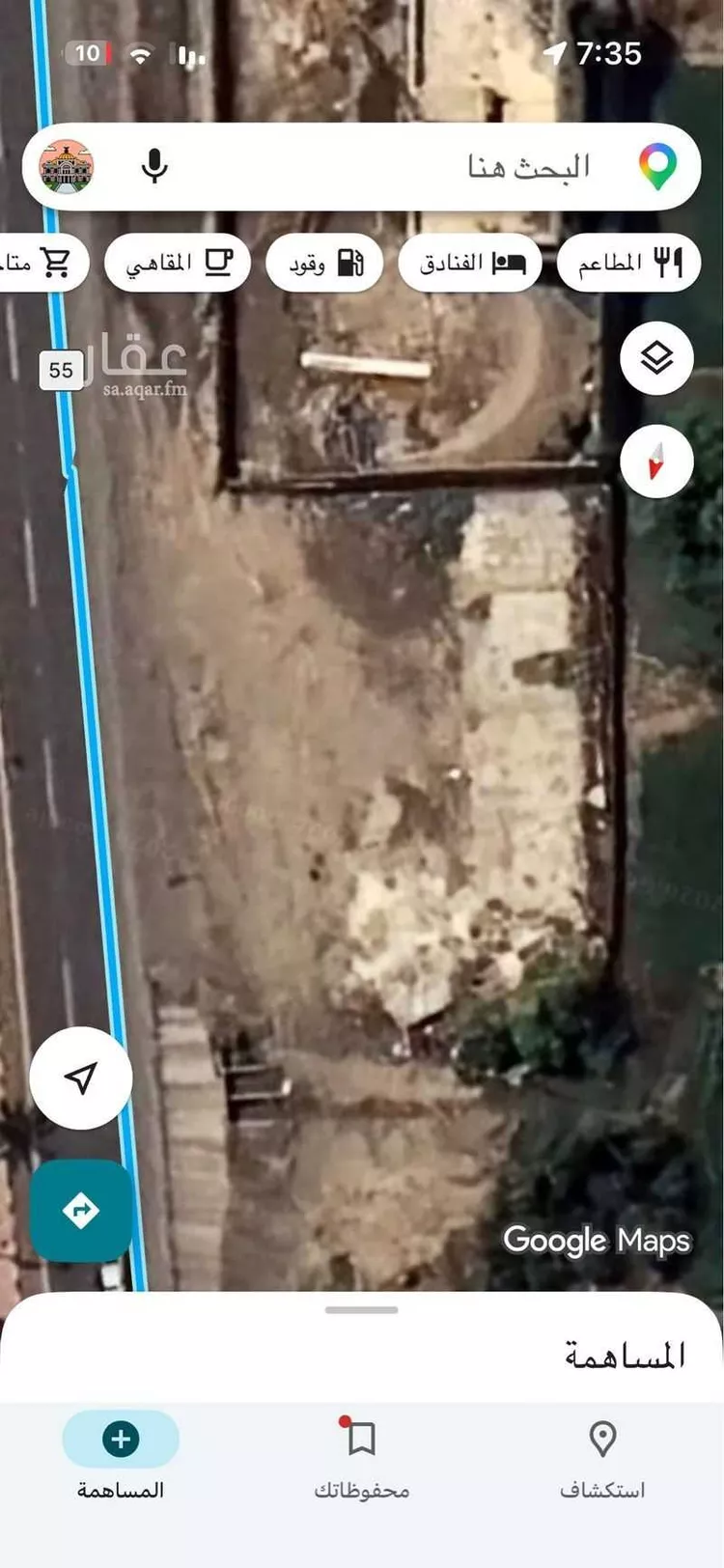Switch to the محفوظاتك saved tab
This screenshot has width=724, height=1568.
point(361,1458)
